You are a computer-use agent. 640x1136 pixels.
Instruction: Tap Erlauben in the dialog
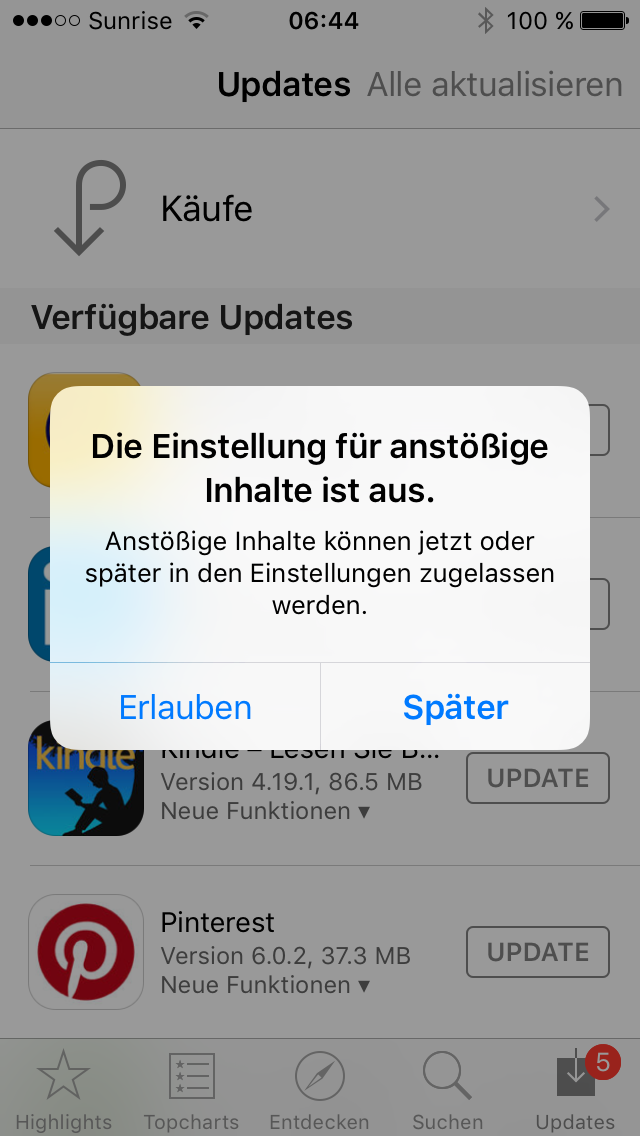click(x=185, y=707)
